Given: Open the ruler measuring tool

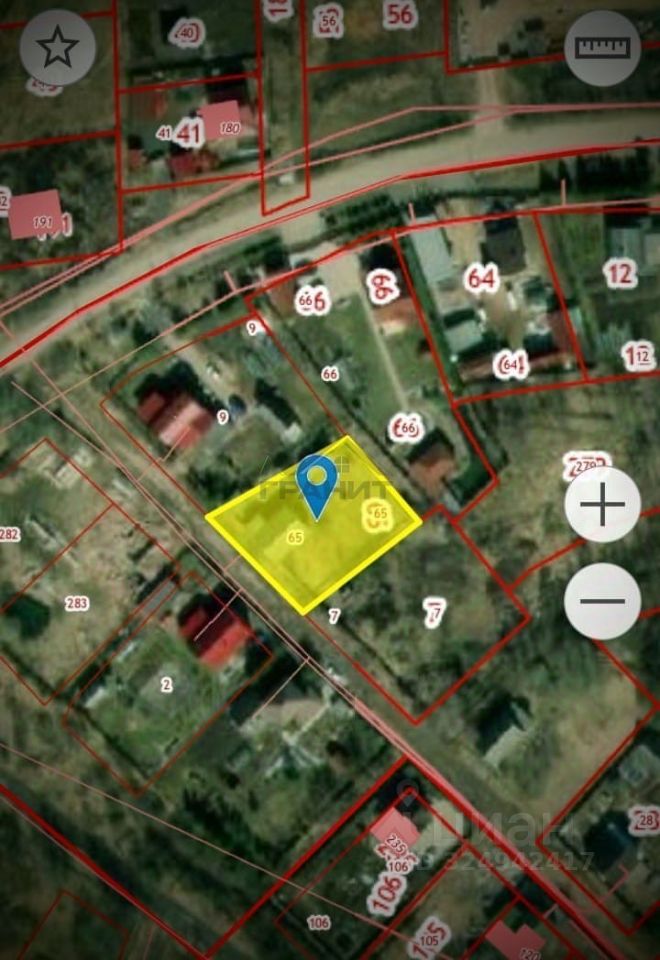Looking at the screenshot, I should tap(602, 47).
